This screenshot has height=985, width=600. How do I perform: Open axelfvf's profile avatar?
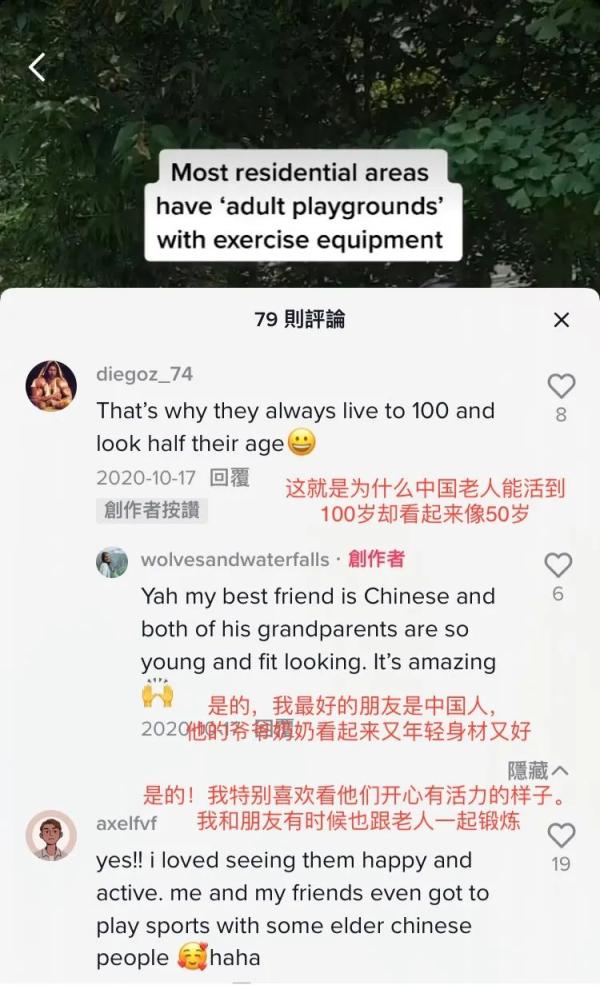click(x=51, y=836)
